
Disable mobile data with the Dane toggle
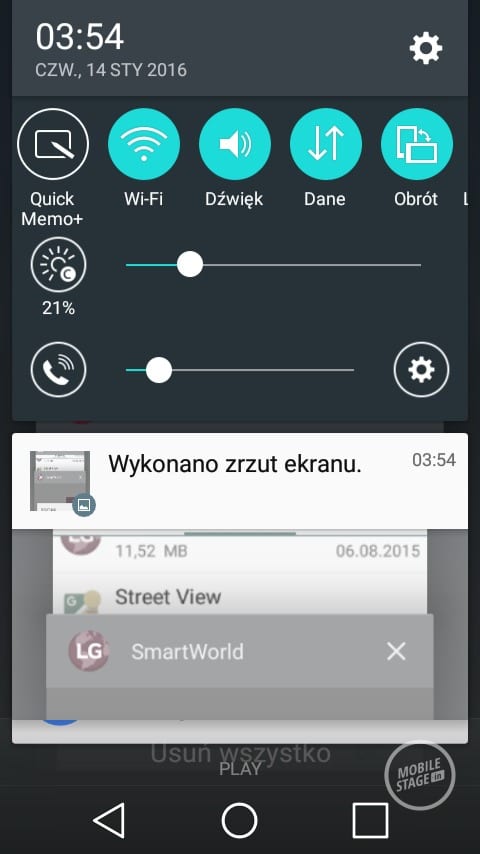326,144
